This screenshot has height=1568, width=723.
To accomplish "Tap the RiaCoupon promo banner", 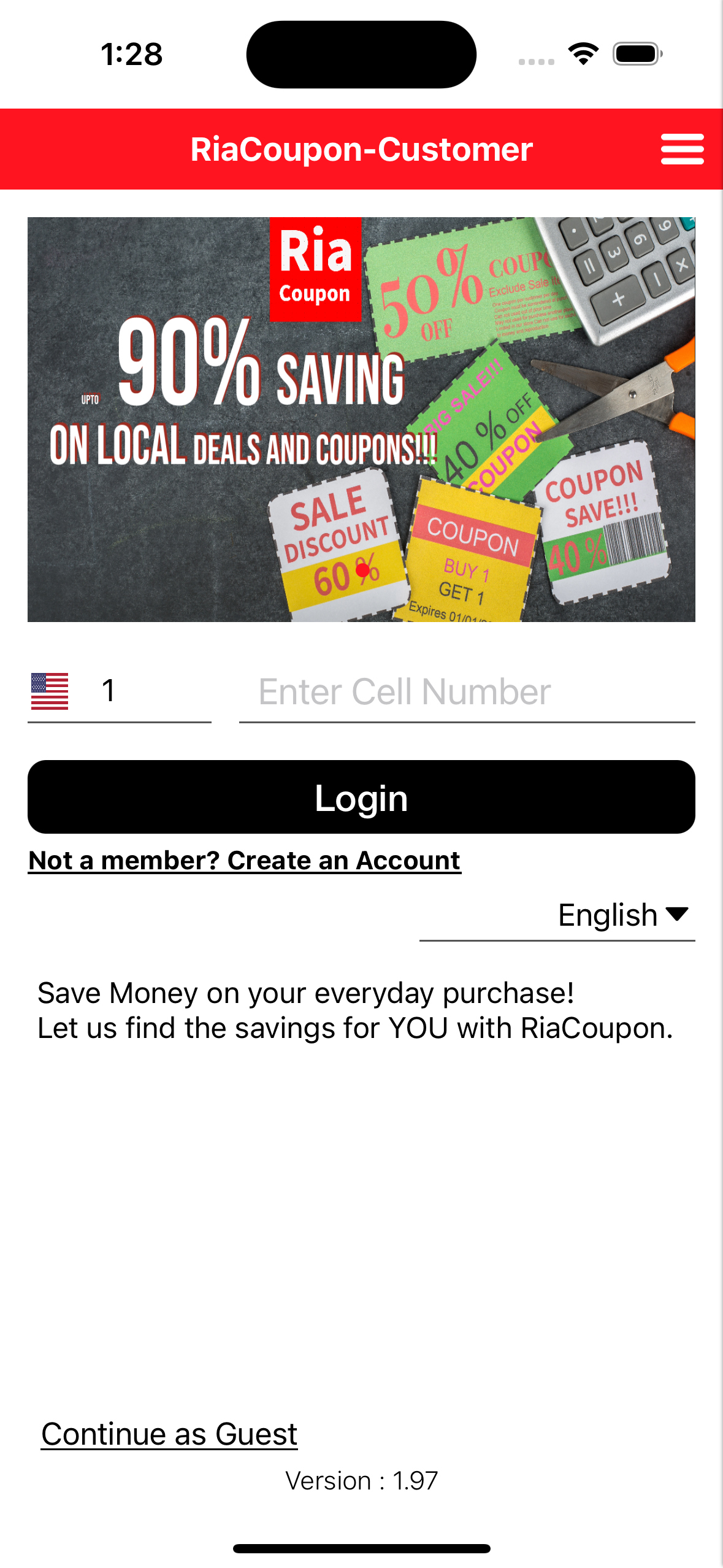I will click(x=361, y=420).
